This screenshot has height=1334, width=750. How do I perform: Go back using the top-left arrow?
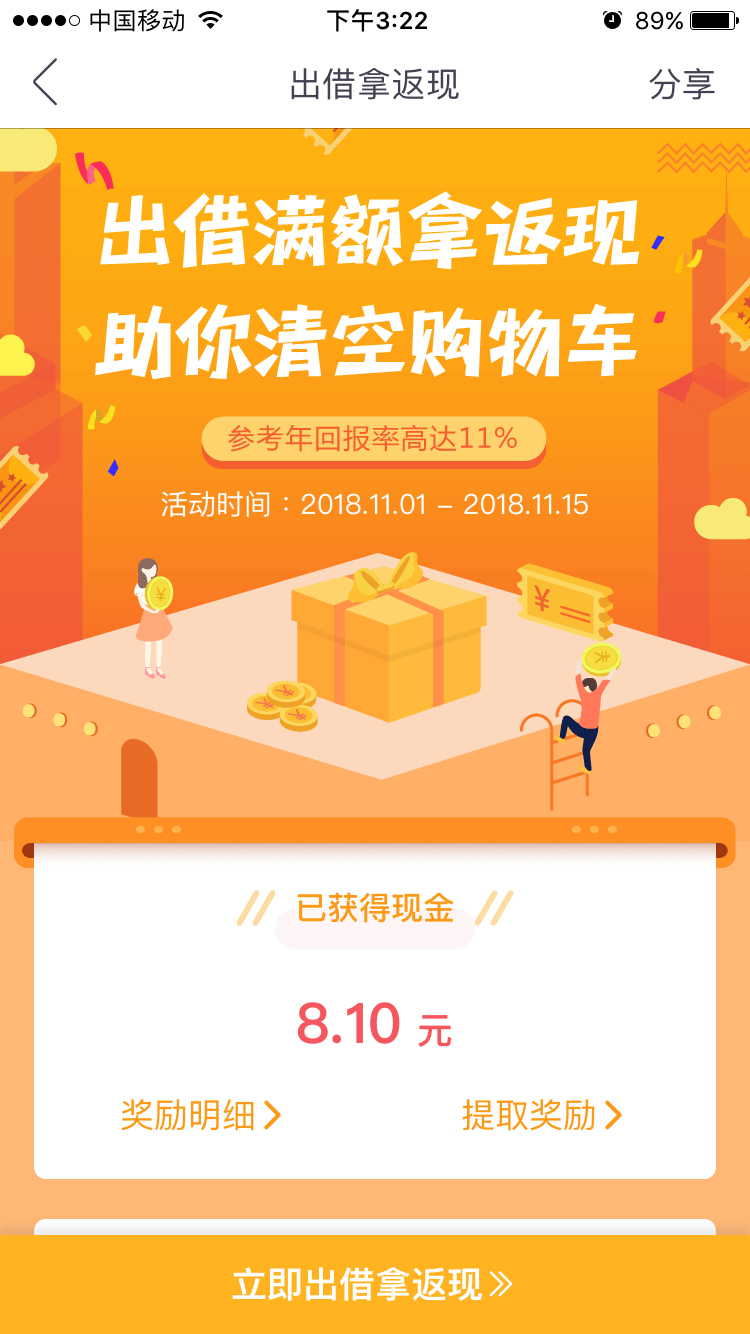[x=45, y=83]
